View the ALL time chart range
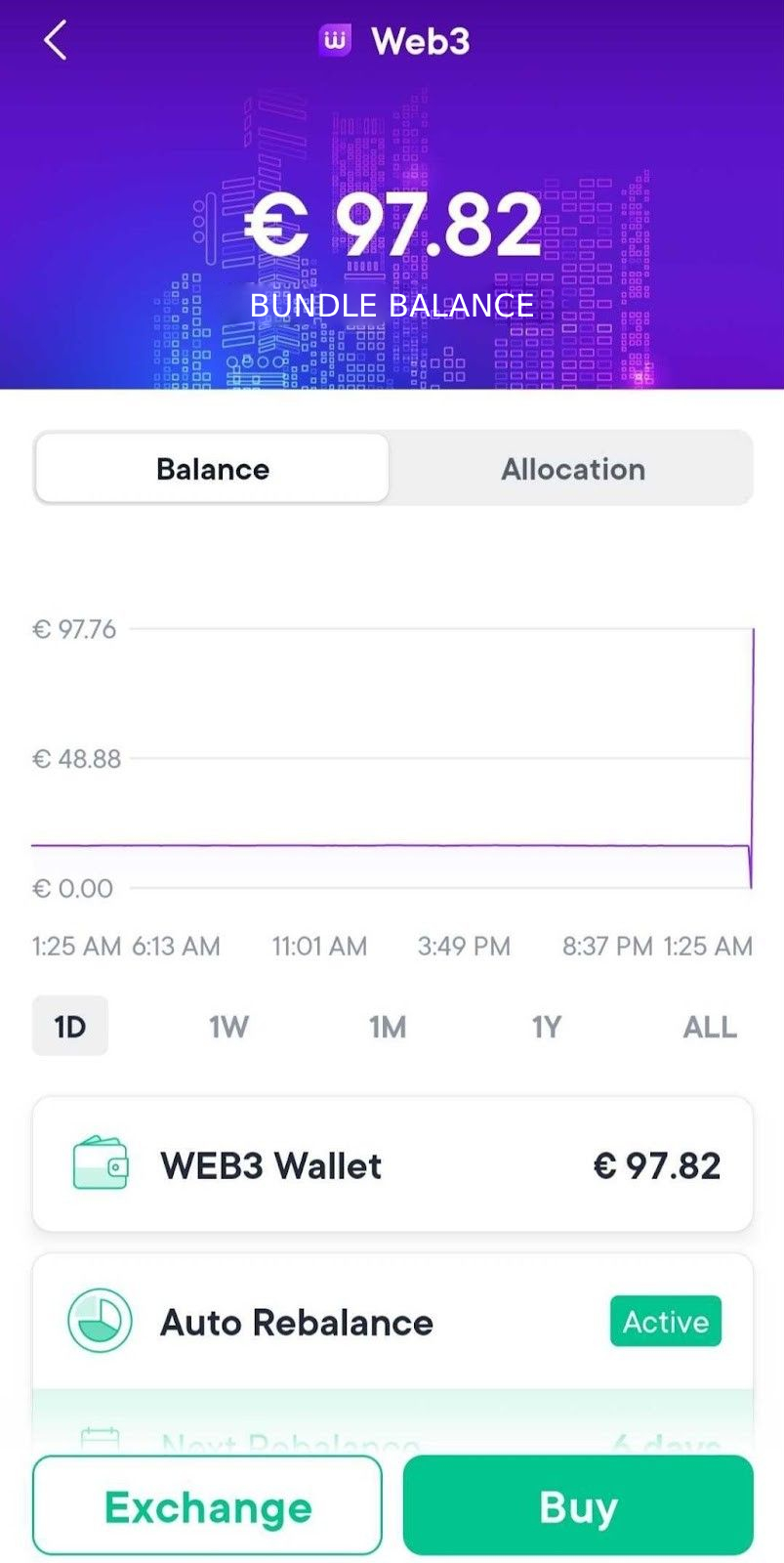 click(710, 1027)
